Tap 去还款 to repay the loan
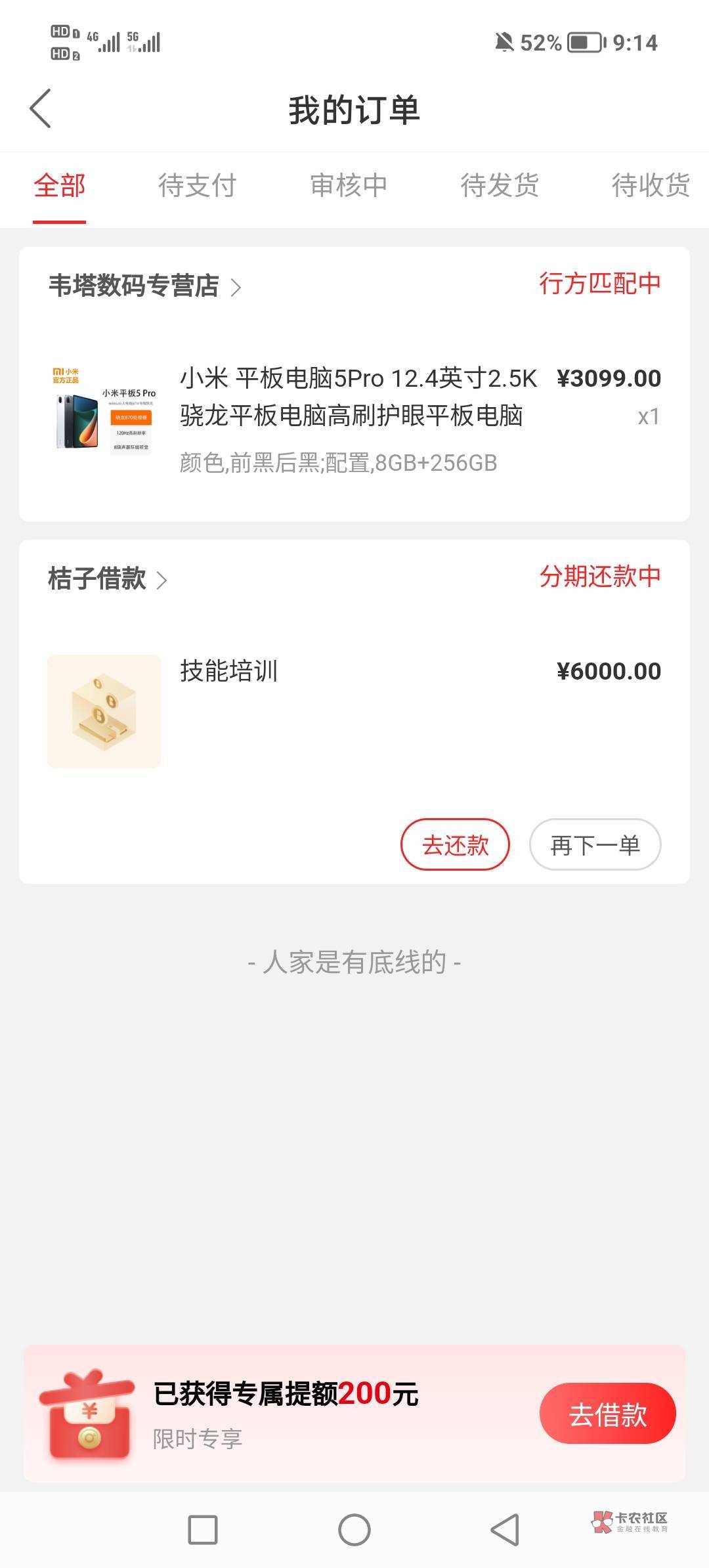 (x=455, y=845)
